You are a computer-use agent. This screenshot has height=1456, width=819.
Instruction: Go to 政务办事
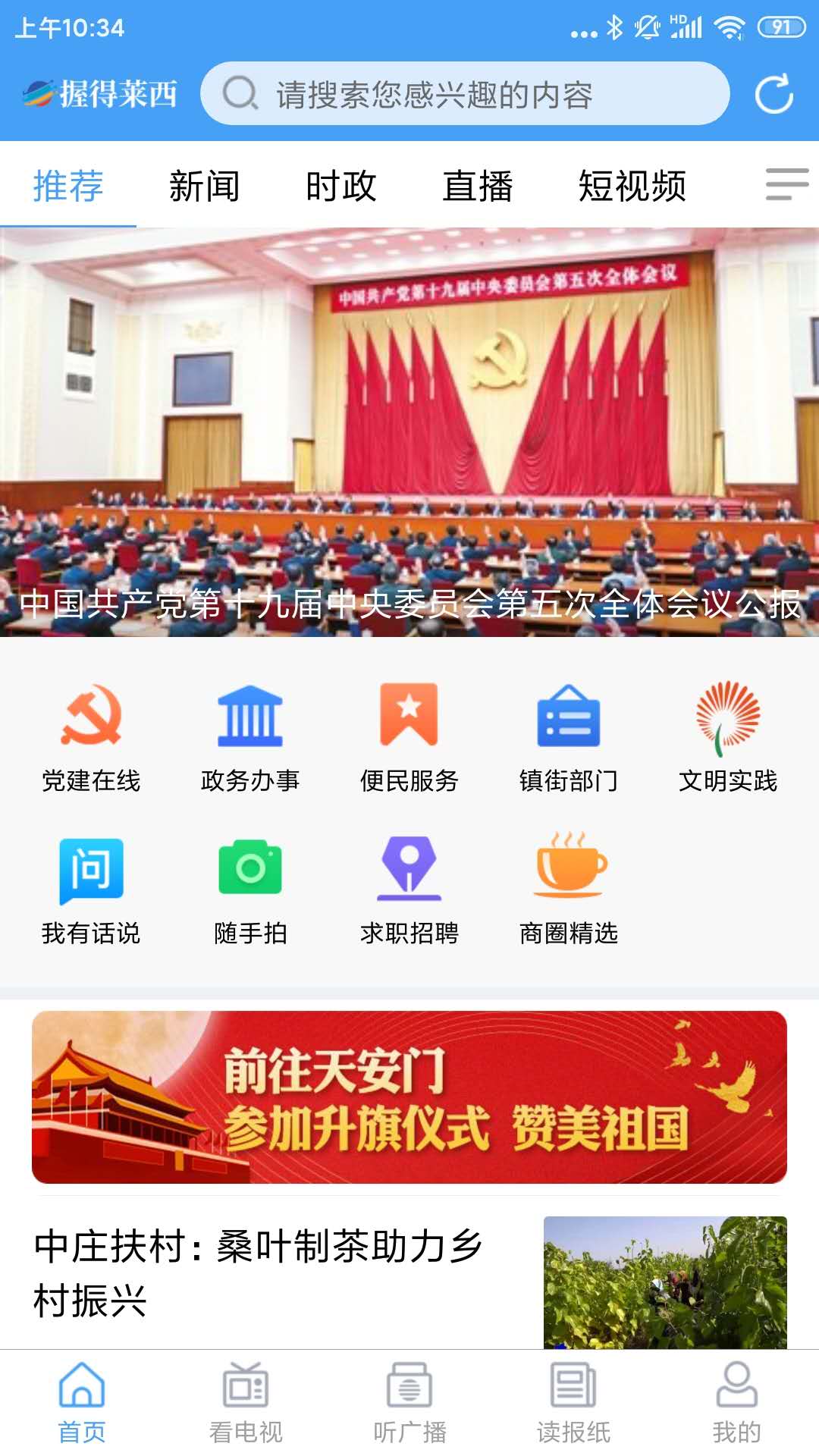(250, 736)
